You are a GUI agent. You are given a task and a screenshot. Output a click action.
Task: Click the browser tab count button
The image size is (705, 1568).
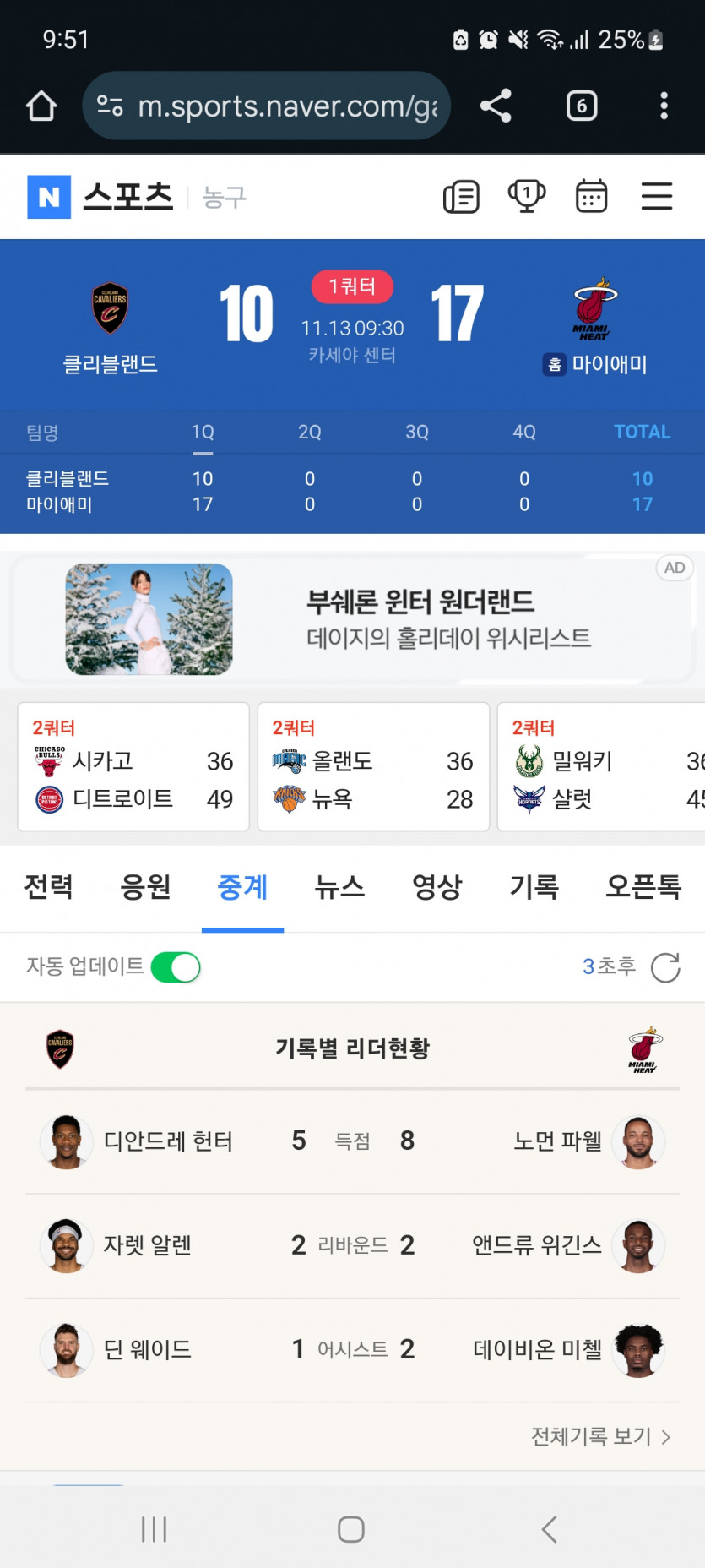tap(581, 106)
